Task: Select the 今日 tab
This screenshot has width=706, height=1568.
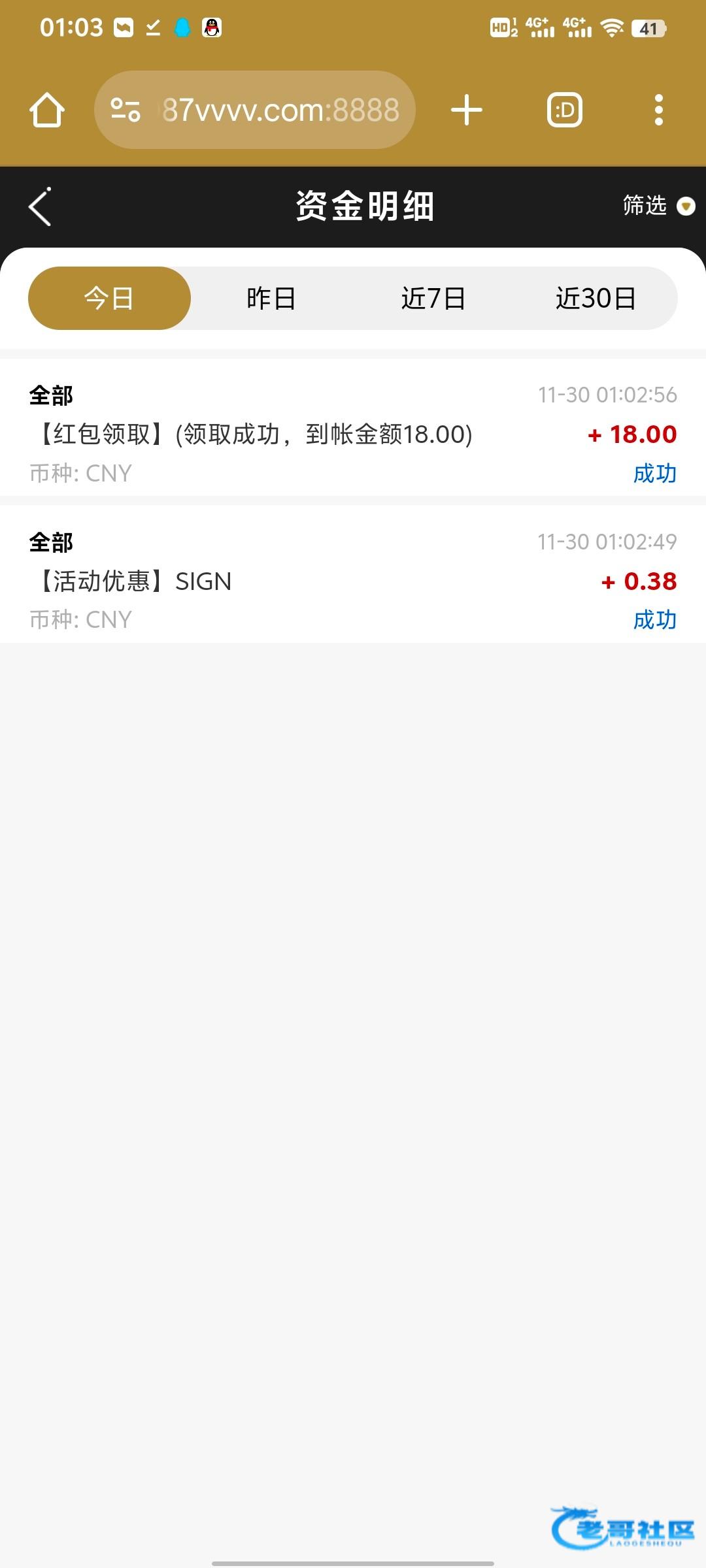Action: point(109,299)
